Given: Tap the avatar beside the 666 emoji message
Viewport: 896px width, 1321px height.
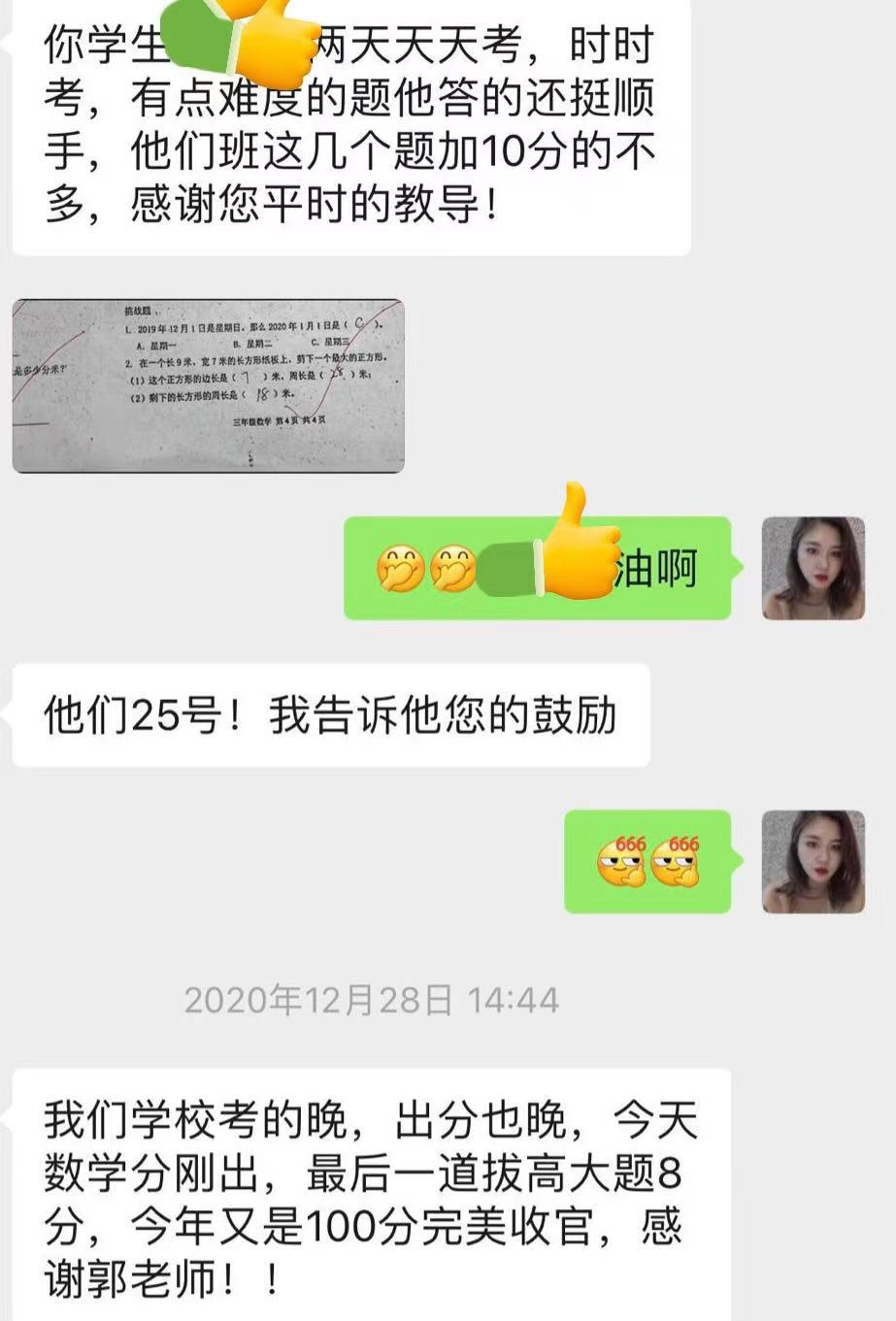Looking at the screenshot, I should (x=813, y=861).
